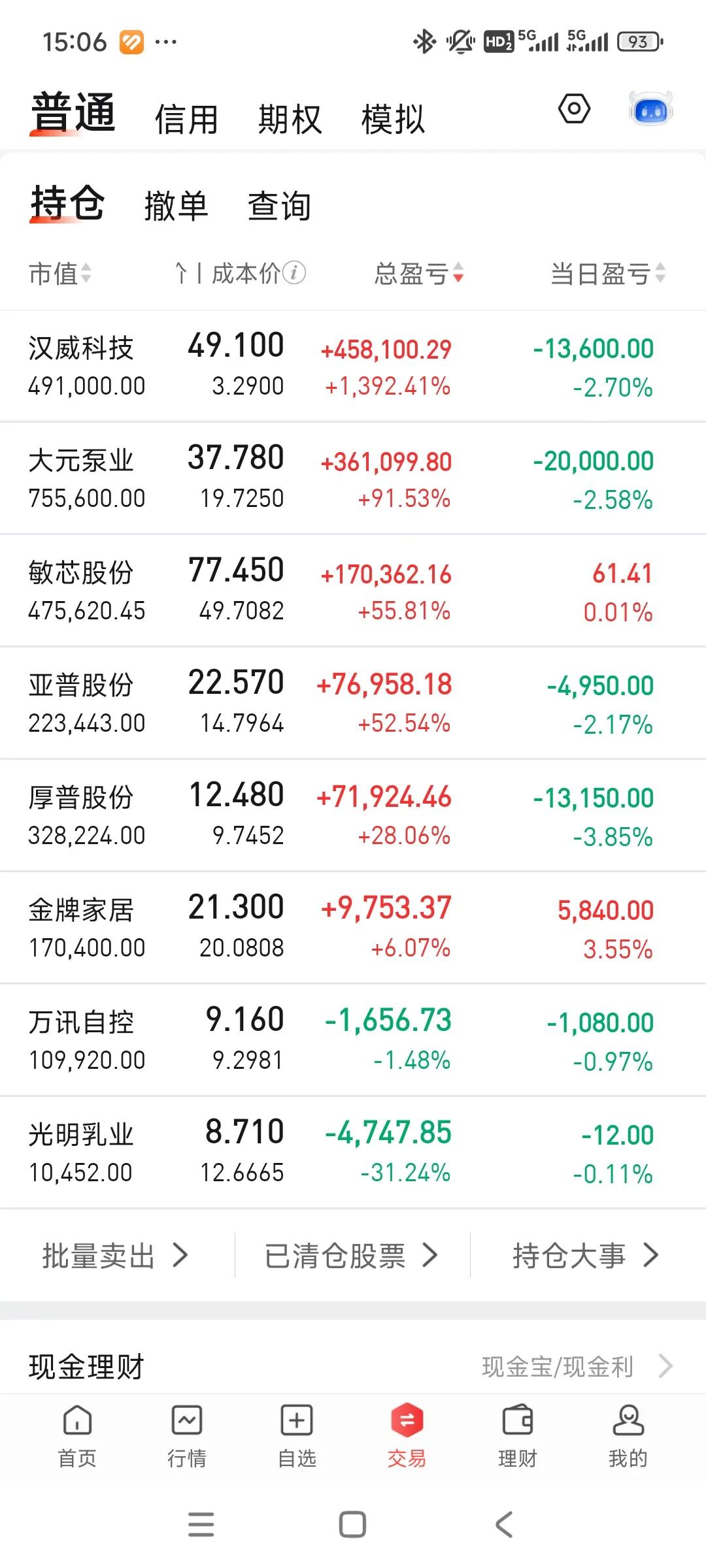Sort holdings by 当日盈亏

pos(607,273)
